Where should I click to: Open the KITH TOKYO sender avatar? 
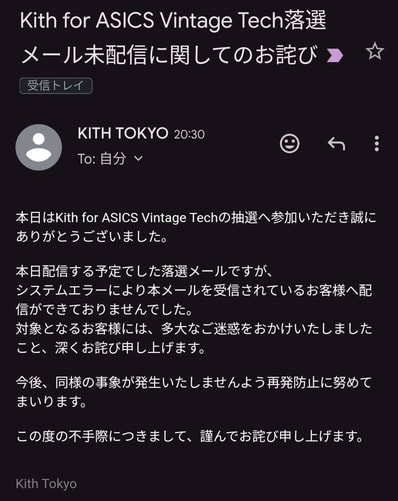(x=39, y=147)
